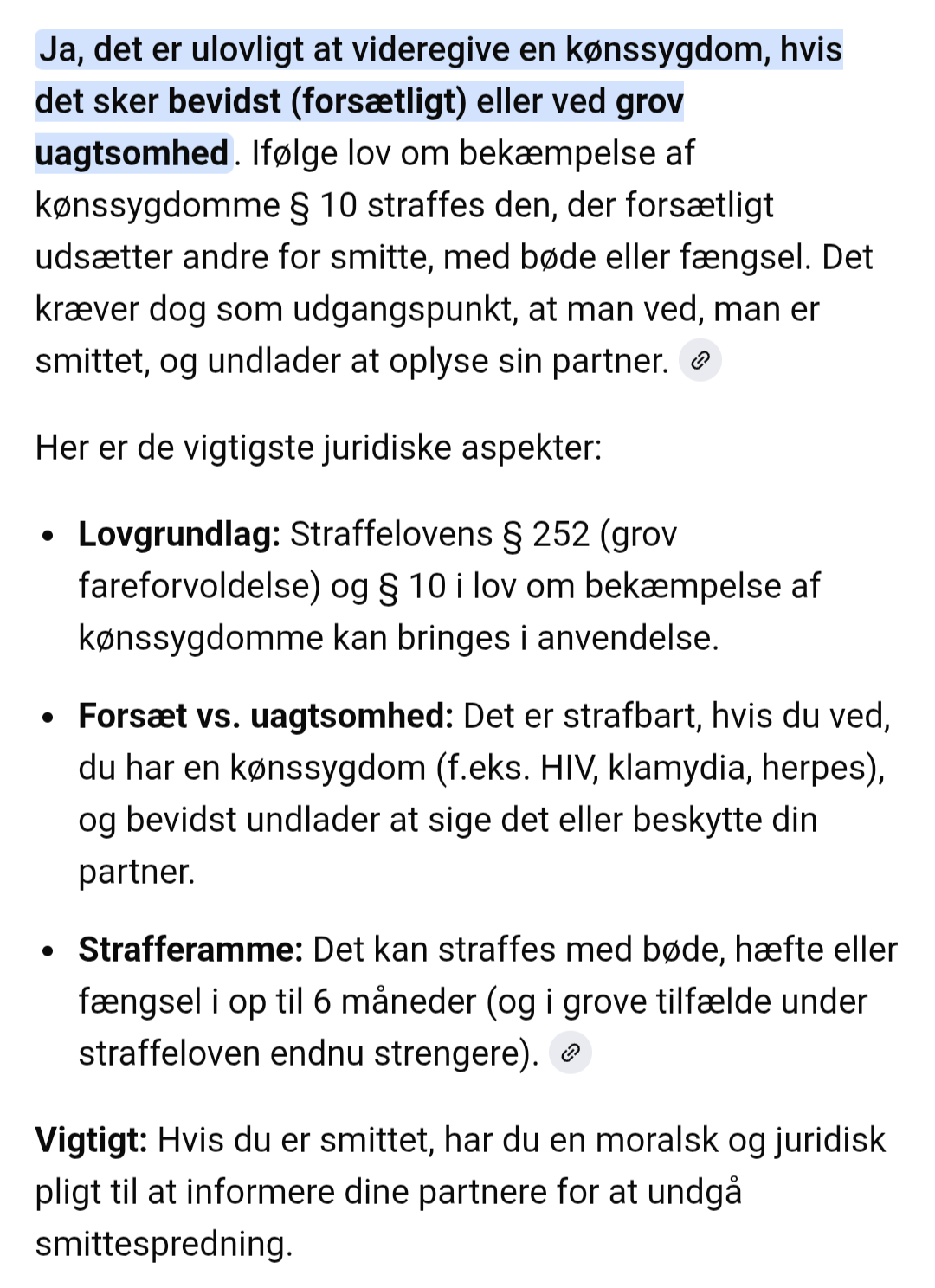Open source link after 'straffeloven endnu strengere'
Screen dimensions: 935x1288
(x=570, y=1053)
